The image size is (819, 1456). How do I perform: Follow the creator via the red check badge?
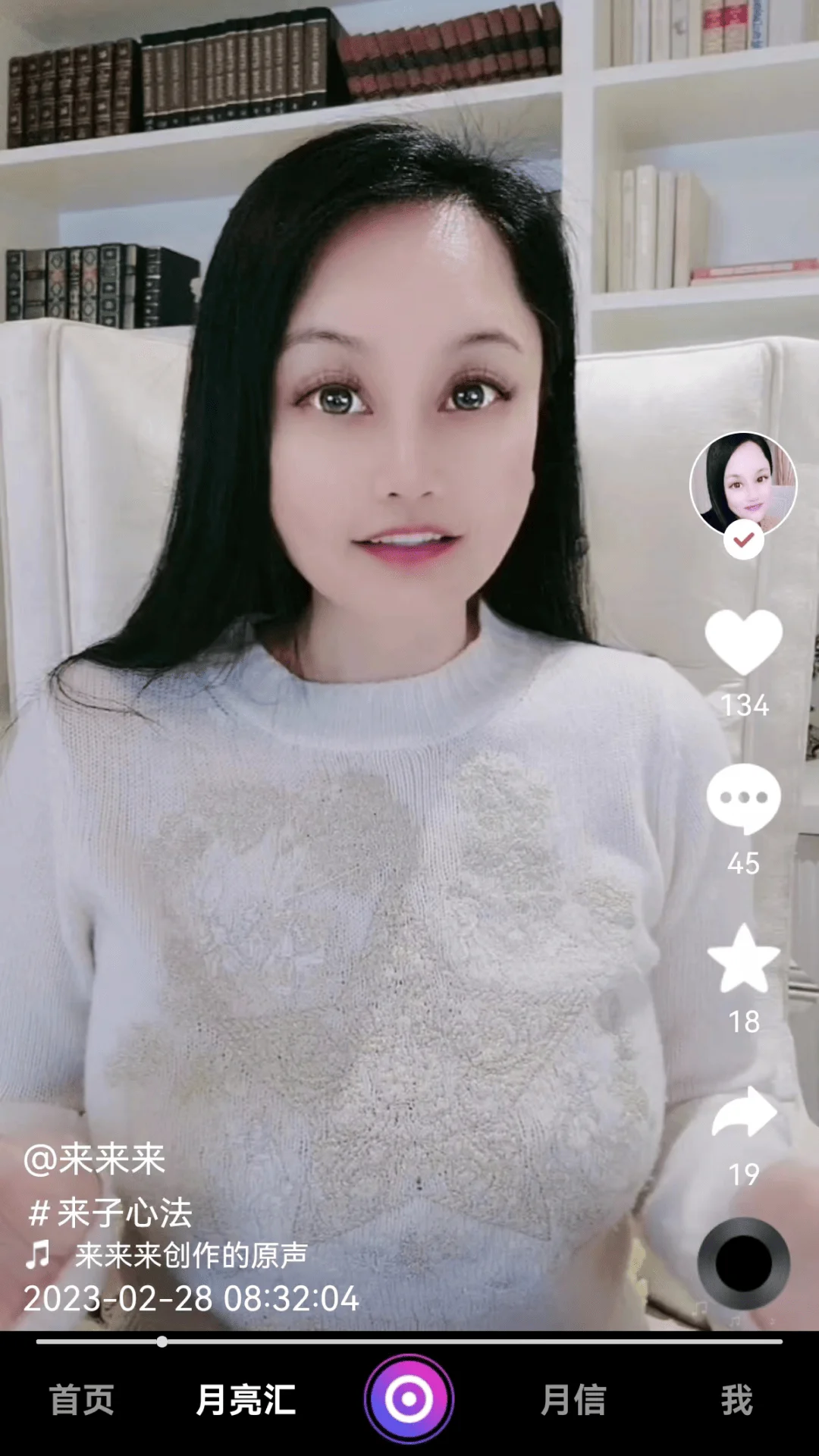pos(744,538)
